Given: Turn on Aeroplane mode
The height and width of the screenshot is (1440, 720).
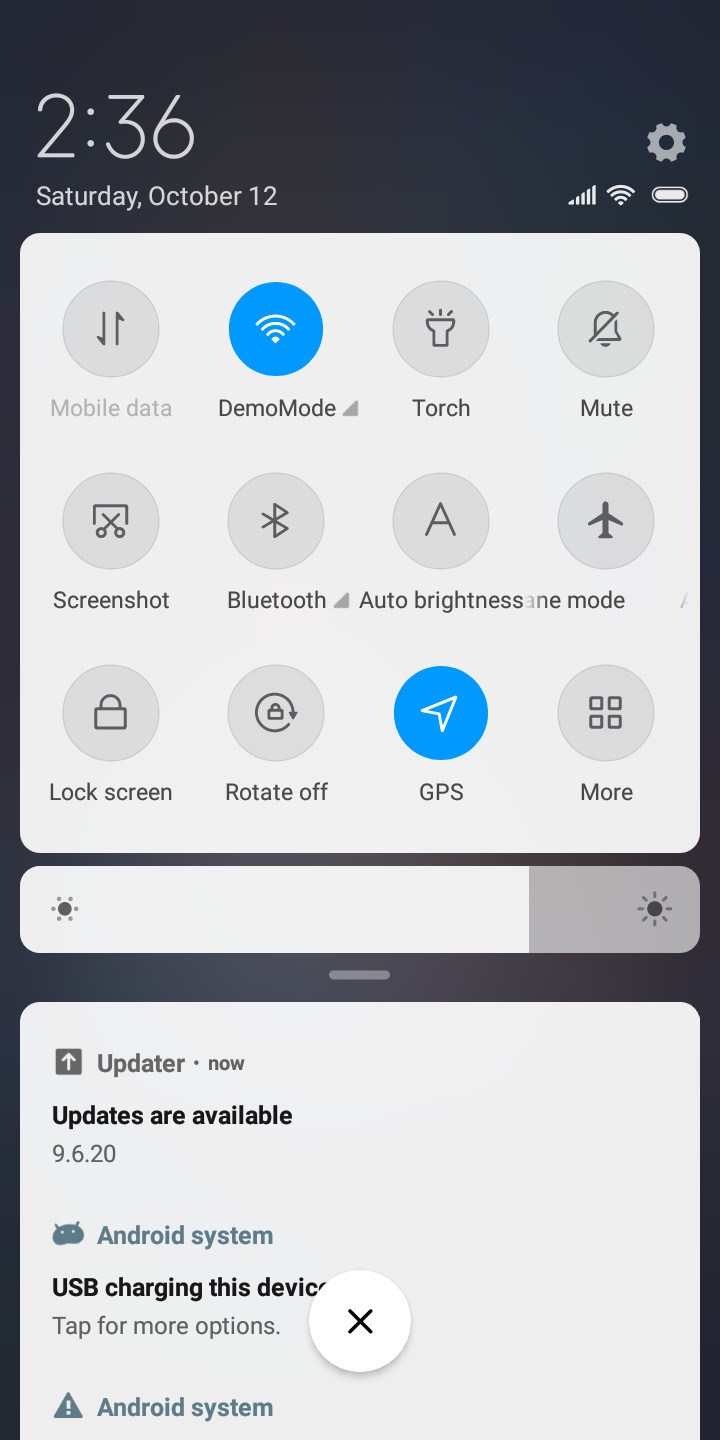Looking at the screenshot, I should (x=606, y=521).
